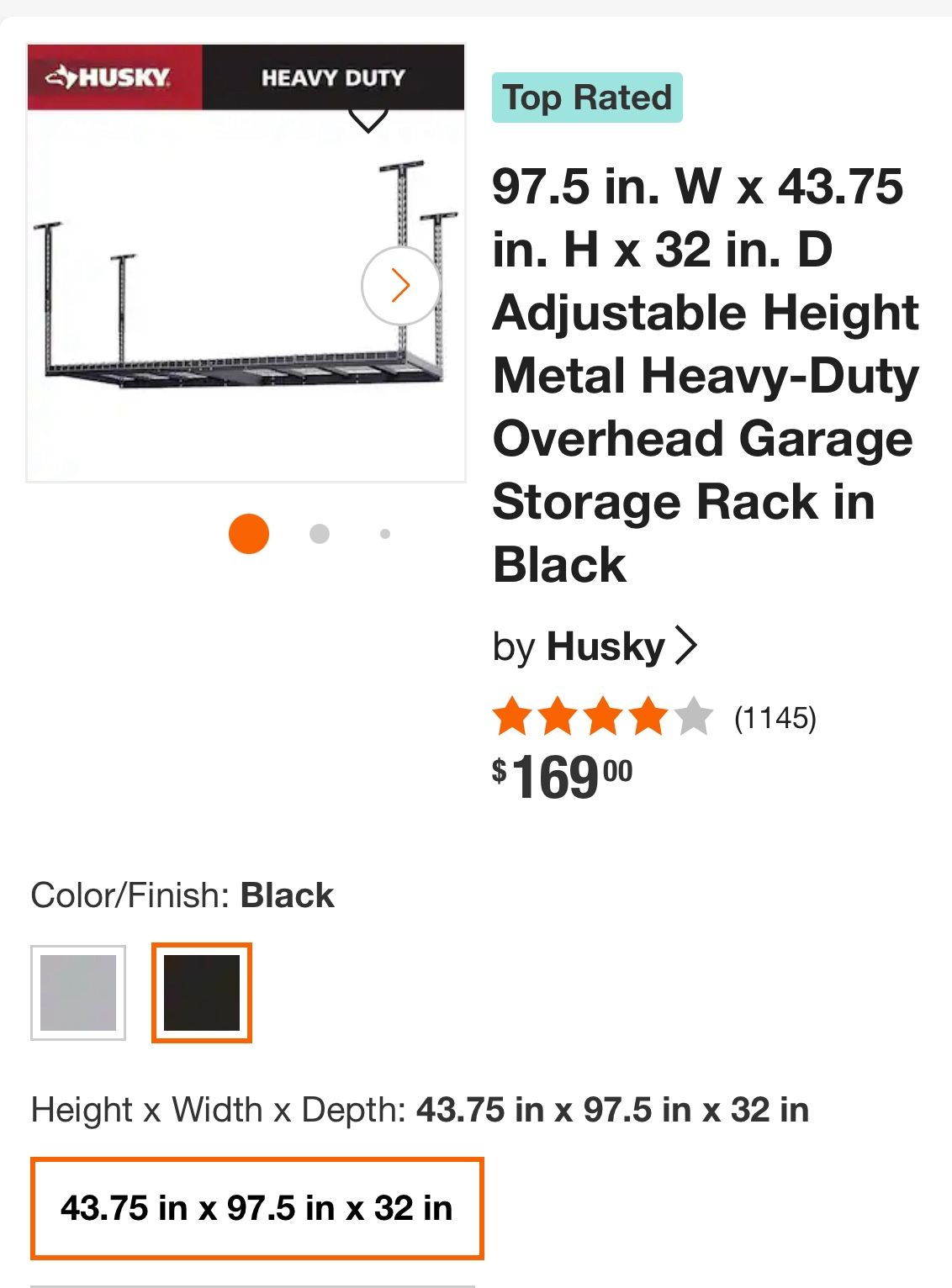Image resolution: width=952 pixels, height=1288 pixels.
Task: Show the next product image
Action: coord(401,286)
